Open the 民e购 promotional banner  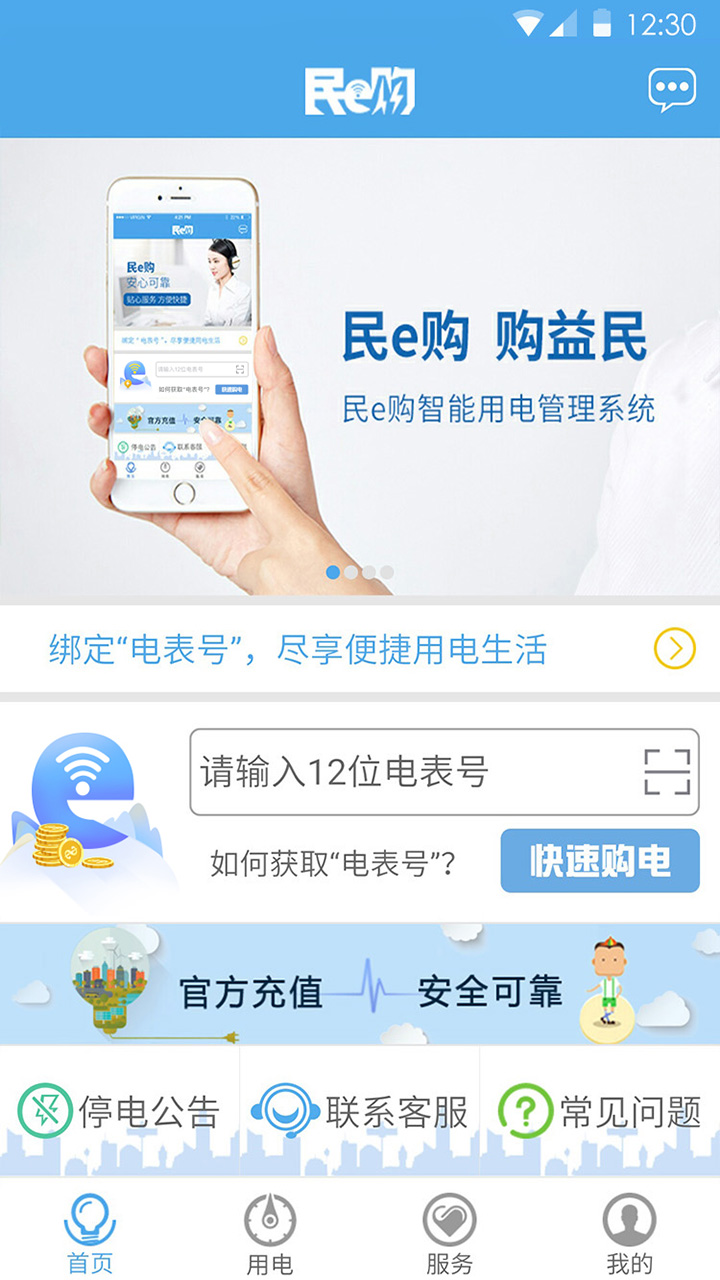pos(360,366)
